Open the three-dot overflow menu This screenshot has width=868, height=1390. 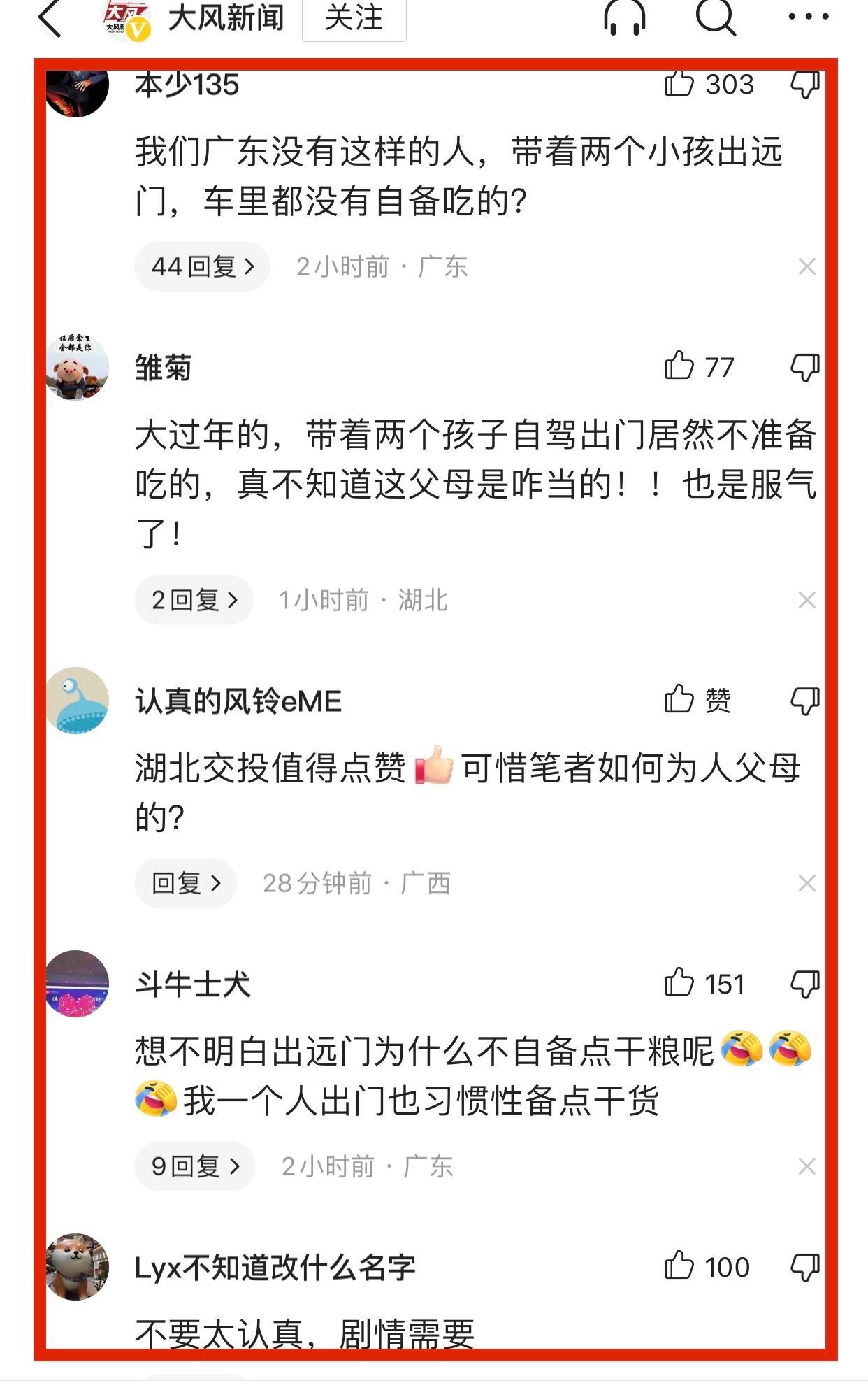pos(808,17)
